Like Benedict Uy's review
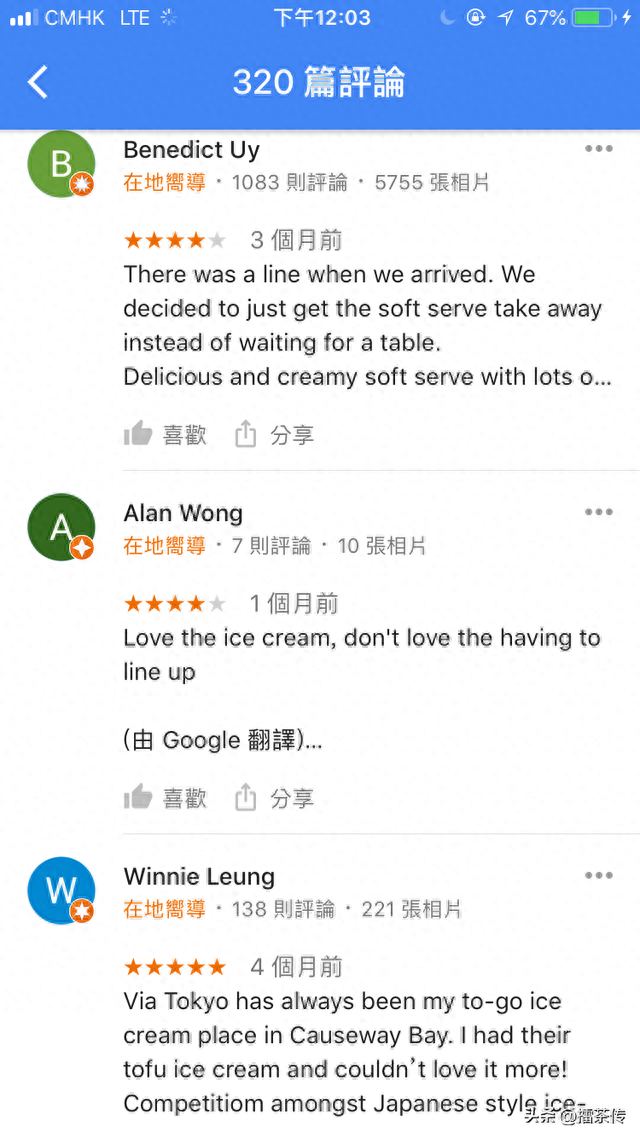Screen dimensions: 640x1138 pos(165,435)
